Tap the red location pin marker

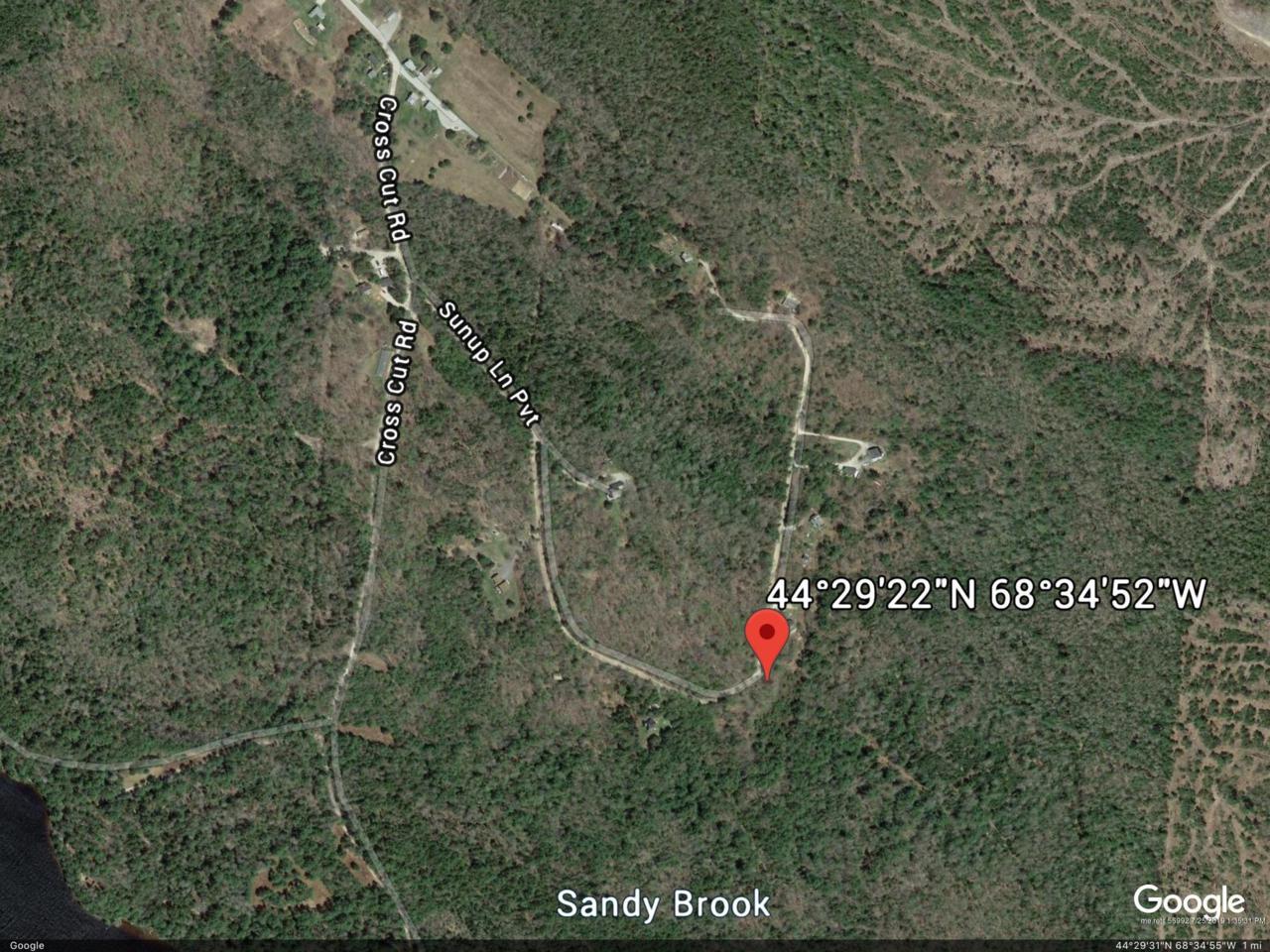[766, 637]
